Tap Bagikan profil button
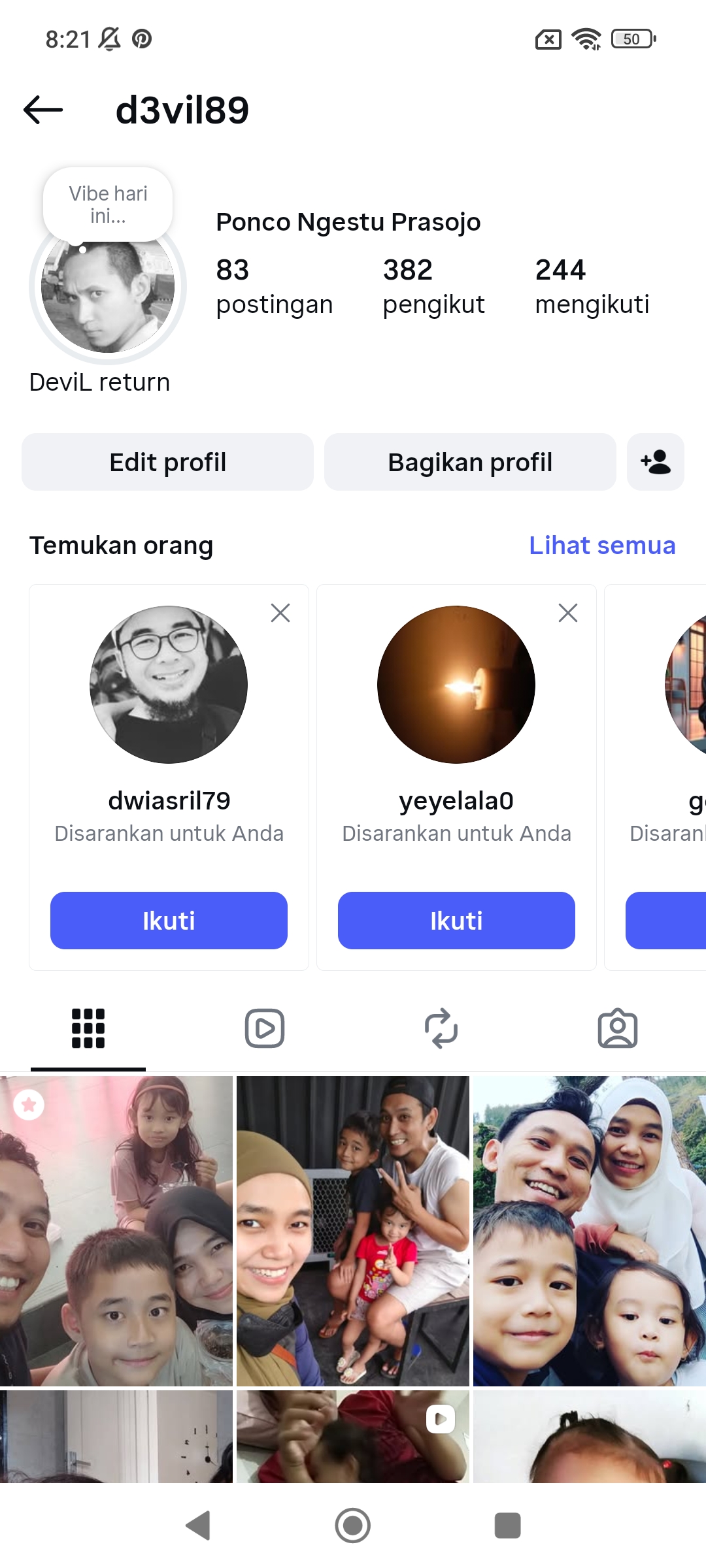 click(470, 462)
